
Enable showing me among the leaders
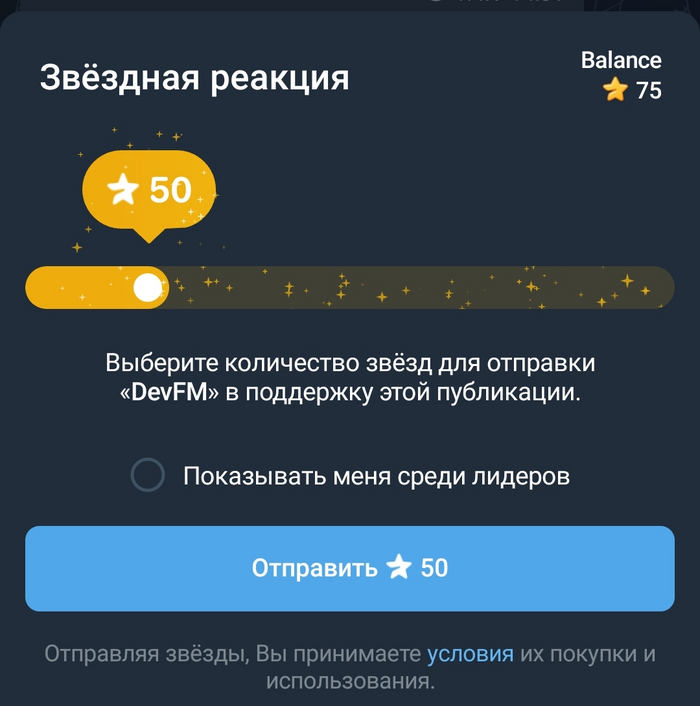tap(148, 476)
